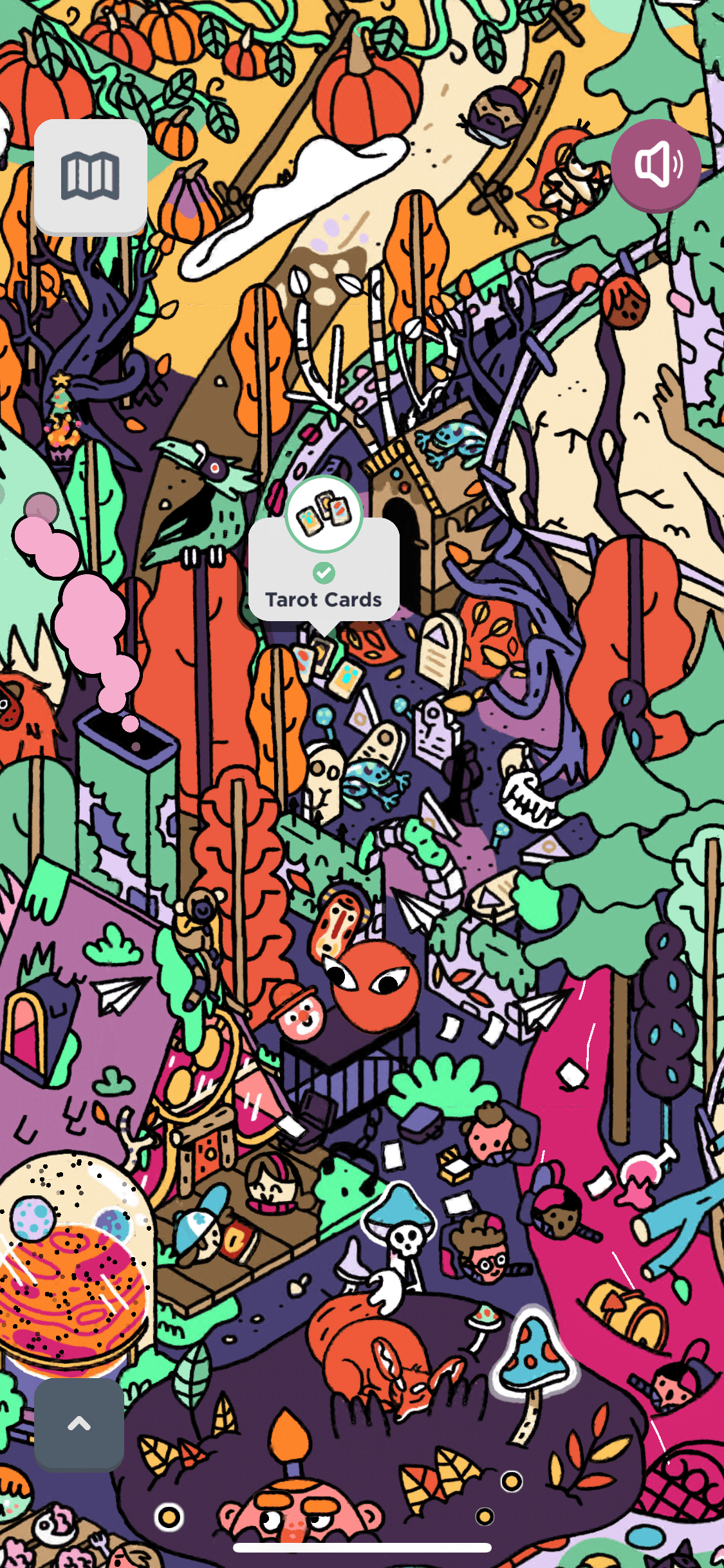This screenshot has height=1568, width=724.
Task: Expand the bottom panel with up arrow
Action: 79,1424
